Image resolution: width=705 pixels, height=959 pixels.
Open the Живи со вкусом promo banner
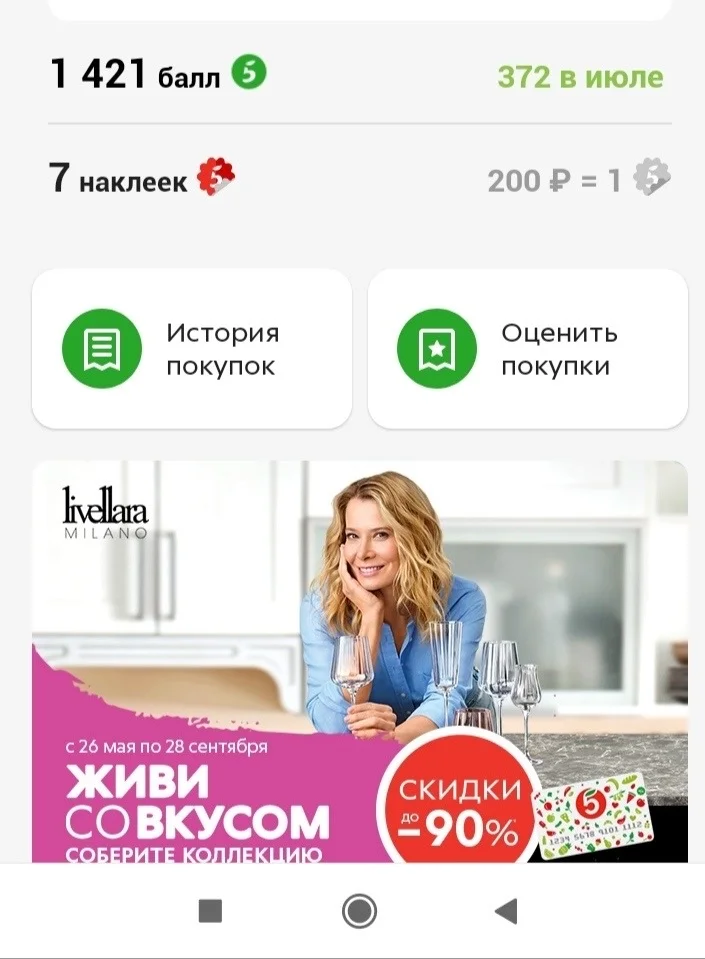(x=359, y=660)
